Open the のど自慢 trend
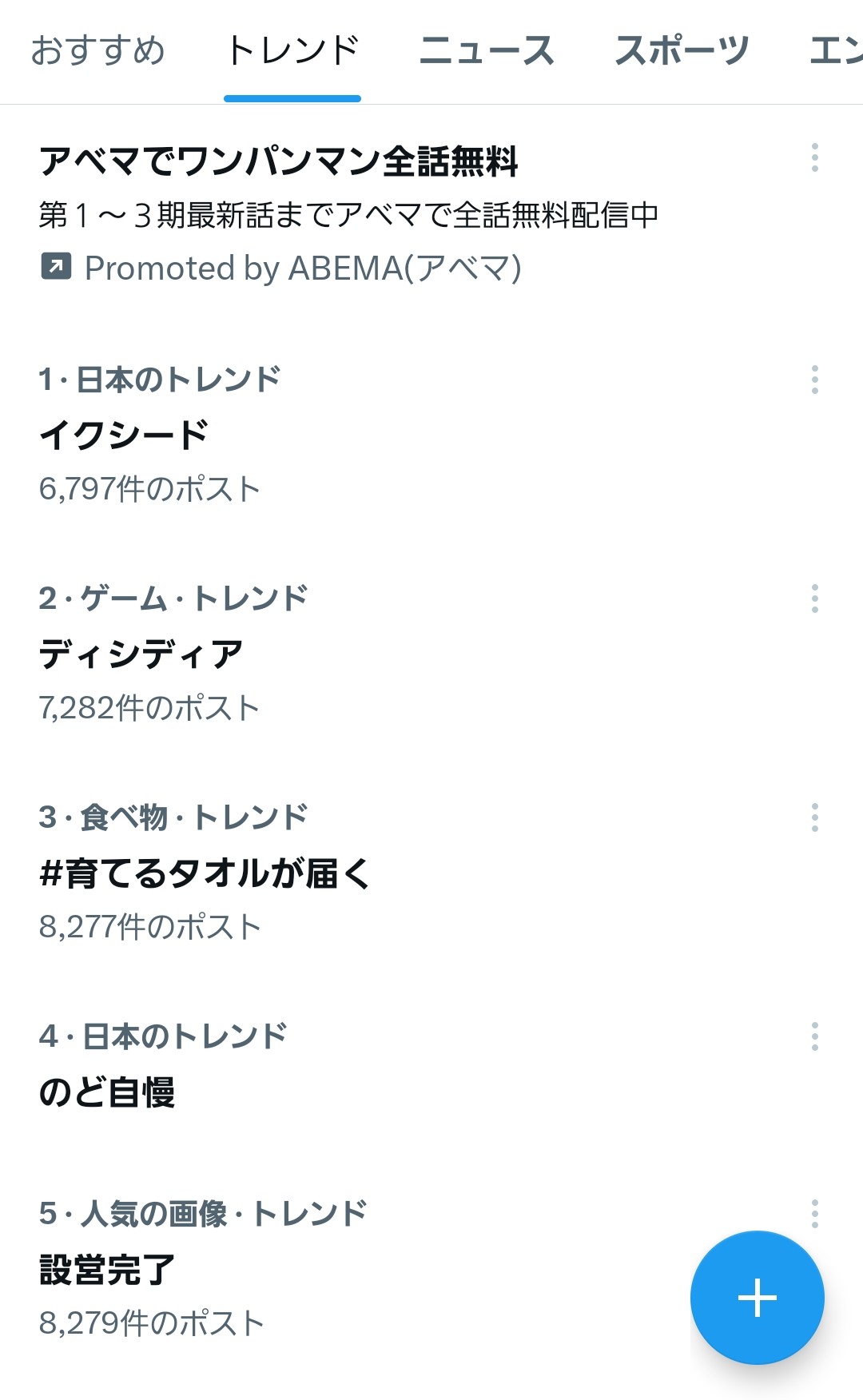Image resolution: width=863 pixels, height=1400 pixels. [107, 1092]
